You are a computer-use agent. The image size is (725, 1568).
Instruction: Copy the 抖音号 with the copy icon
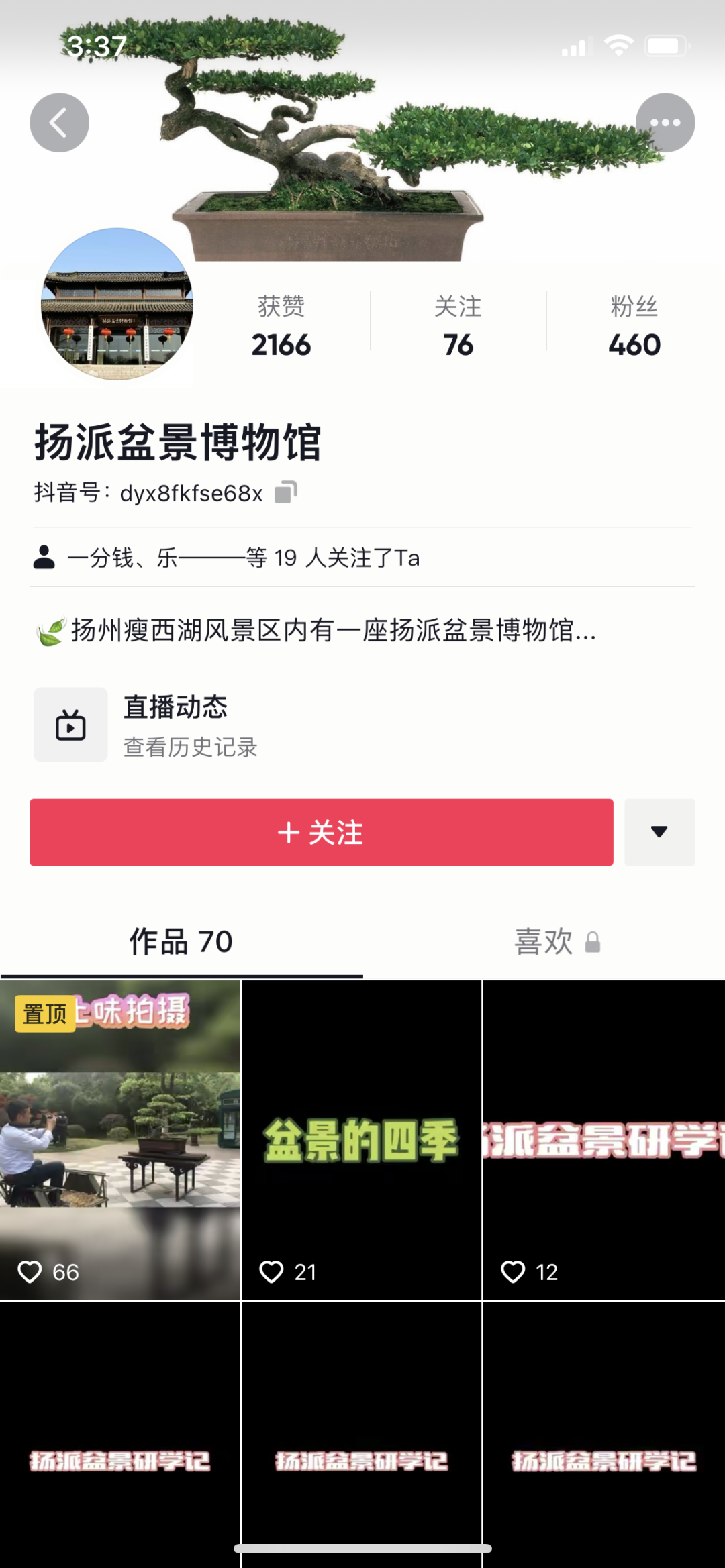click(287, 492)
